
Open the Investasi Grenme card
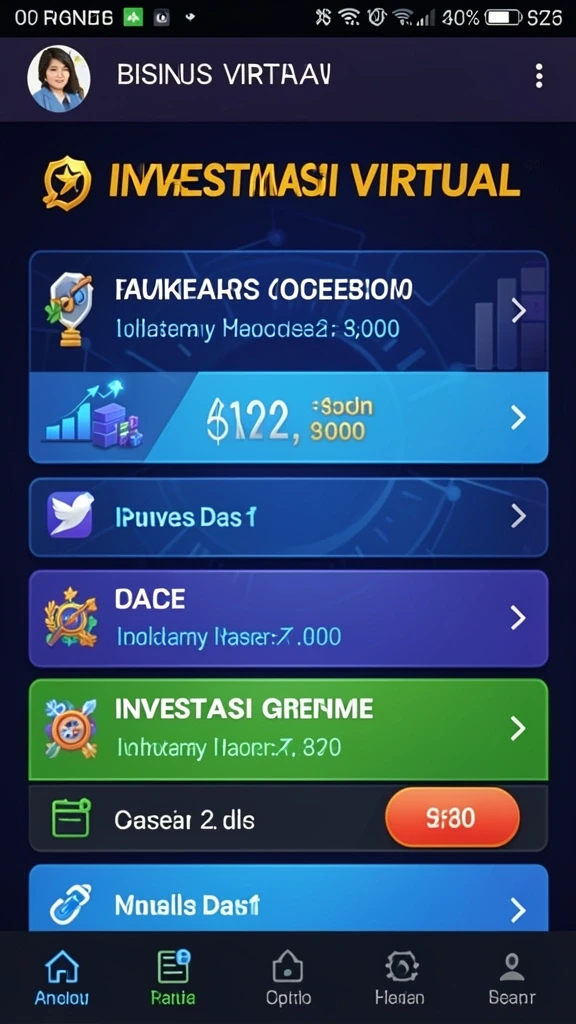[288, 729]
